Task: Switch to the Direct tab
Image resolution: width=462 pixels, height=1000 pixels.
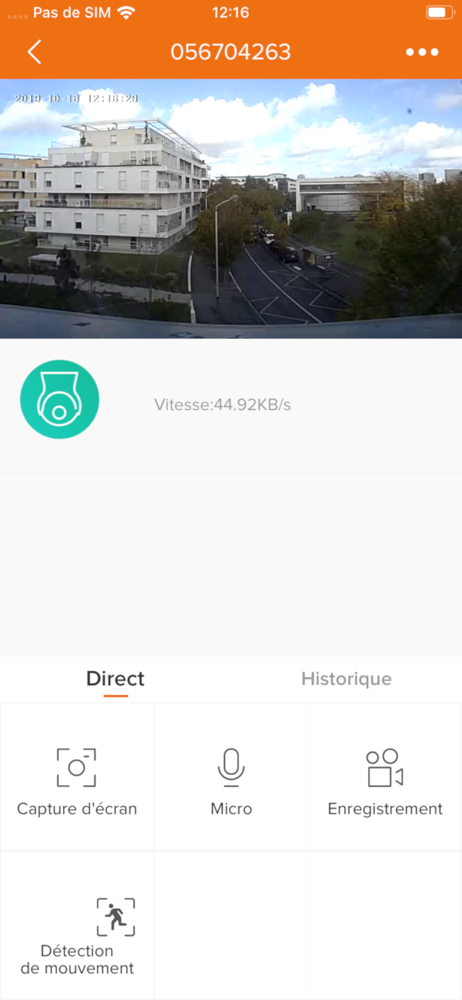Action: pos(116,678)
